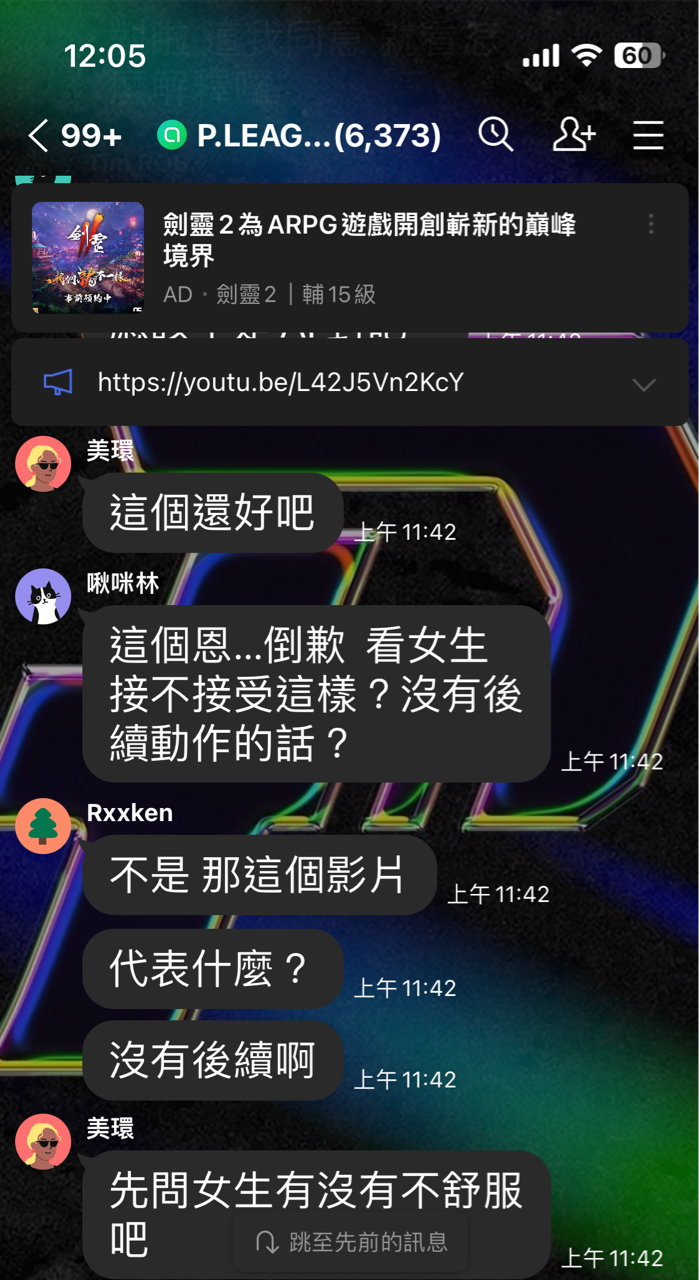Image resolution: width=699 pixels, height=1280 pixels.
Task: Expand the pinned announcement
Action: pyautogui.click(x=645, y=384)
